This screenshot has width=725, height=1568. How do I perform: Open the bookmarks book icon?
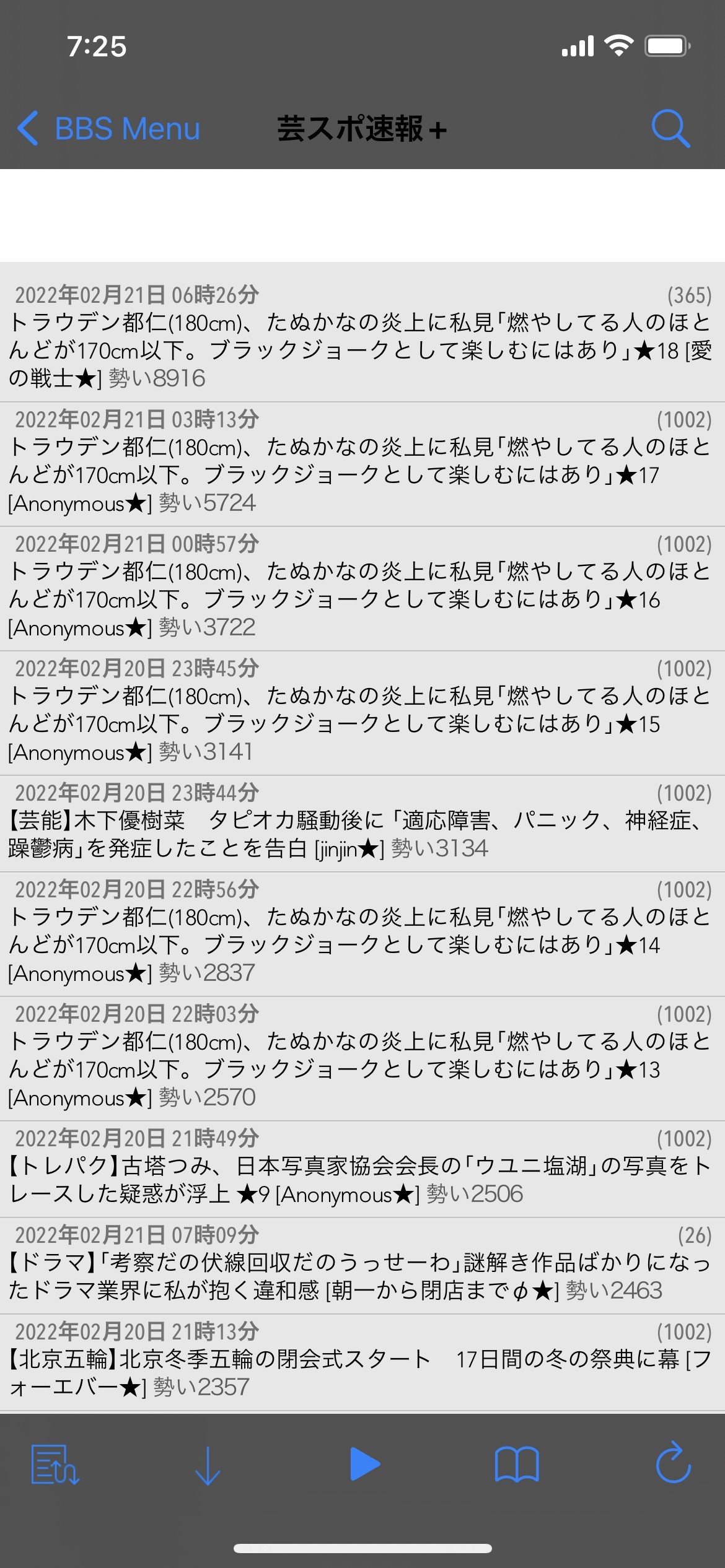click(x=517, y=1465)
